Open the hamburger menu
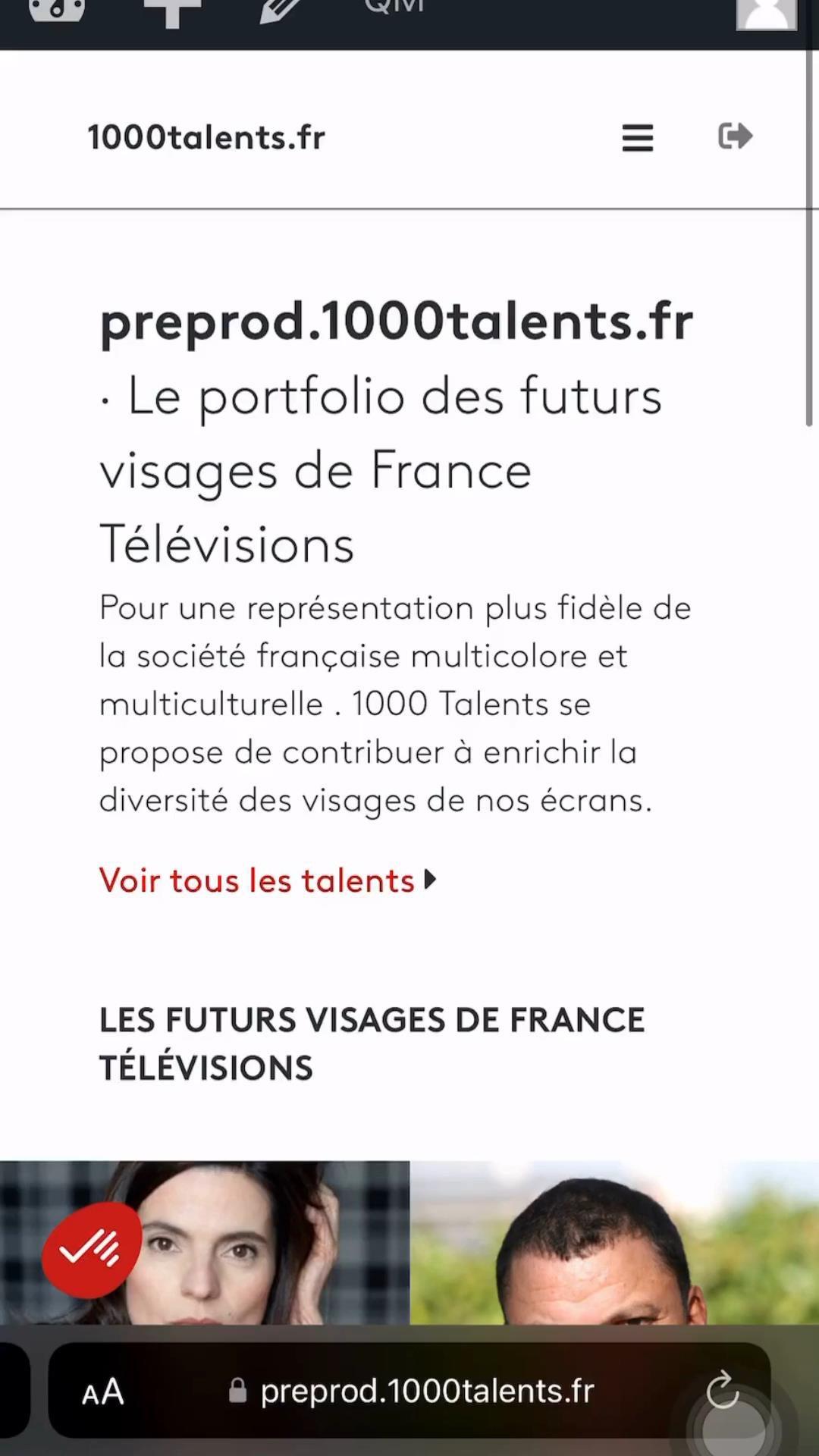This screenshot has width=819, height=1456. (637, 138)
